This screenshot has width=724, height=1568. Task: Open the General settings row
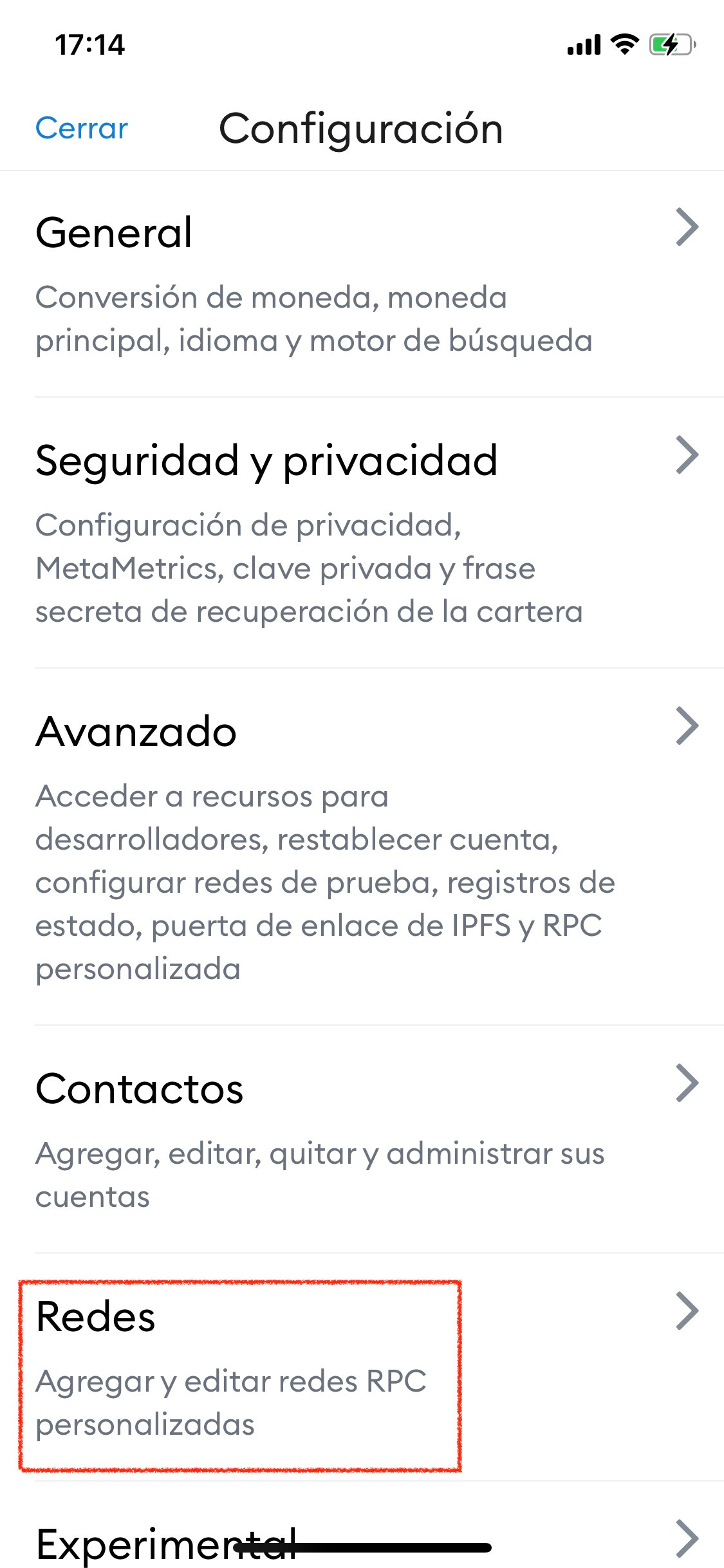click(x=362, y=284)
